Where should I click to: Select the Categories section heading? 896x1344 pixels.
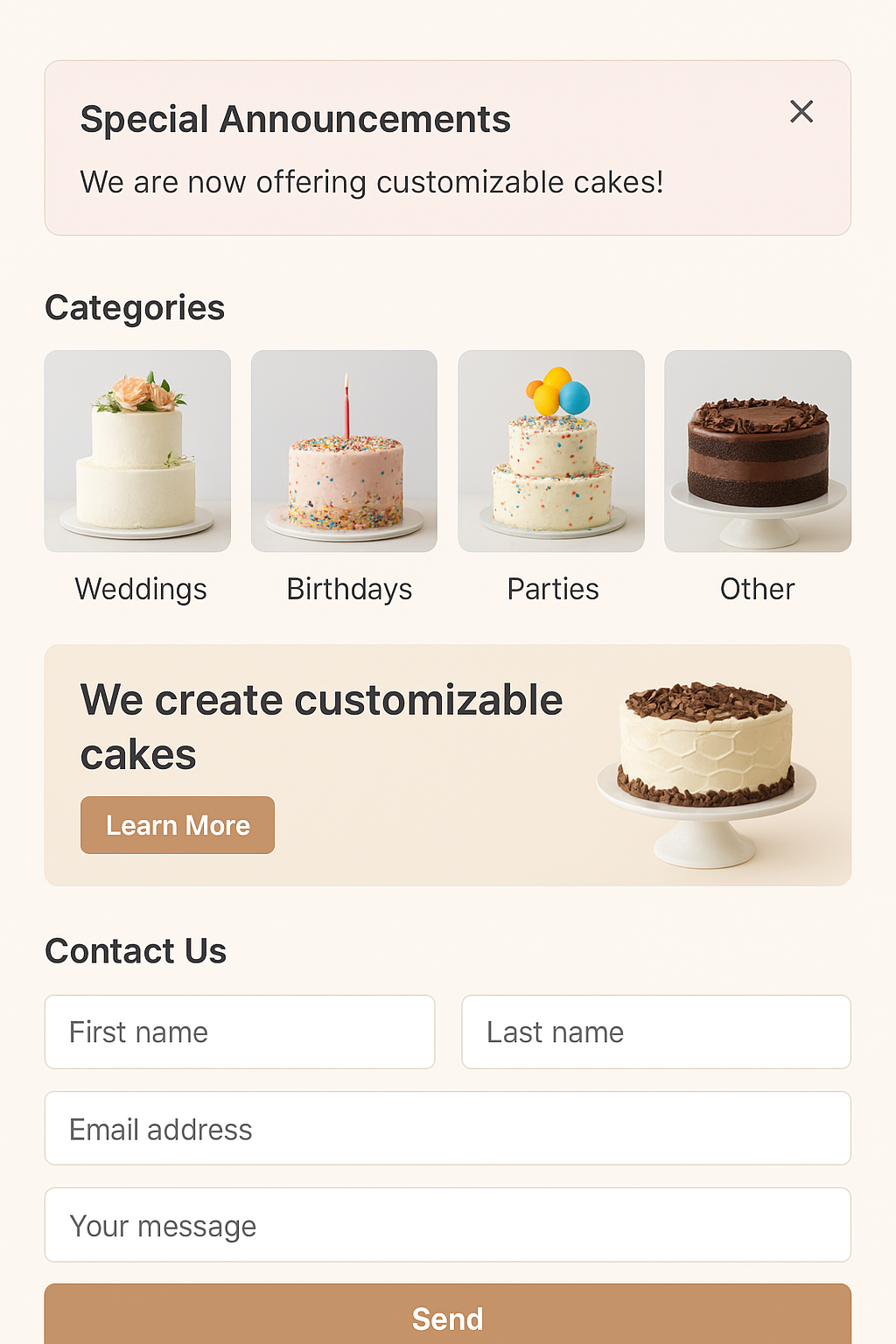click(x=135, y=308)
